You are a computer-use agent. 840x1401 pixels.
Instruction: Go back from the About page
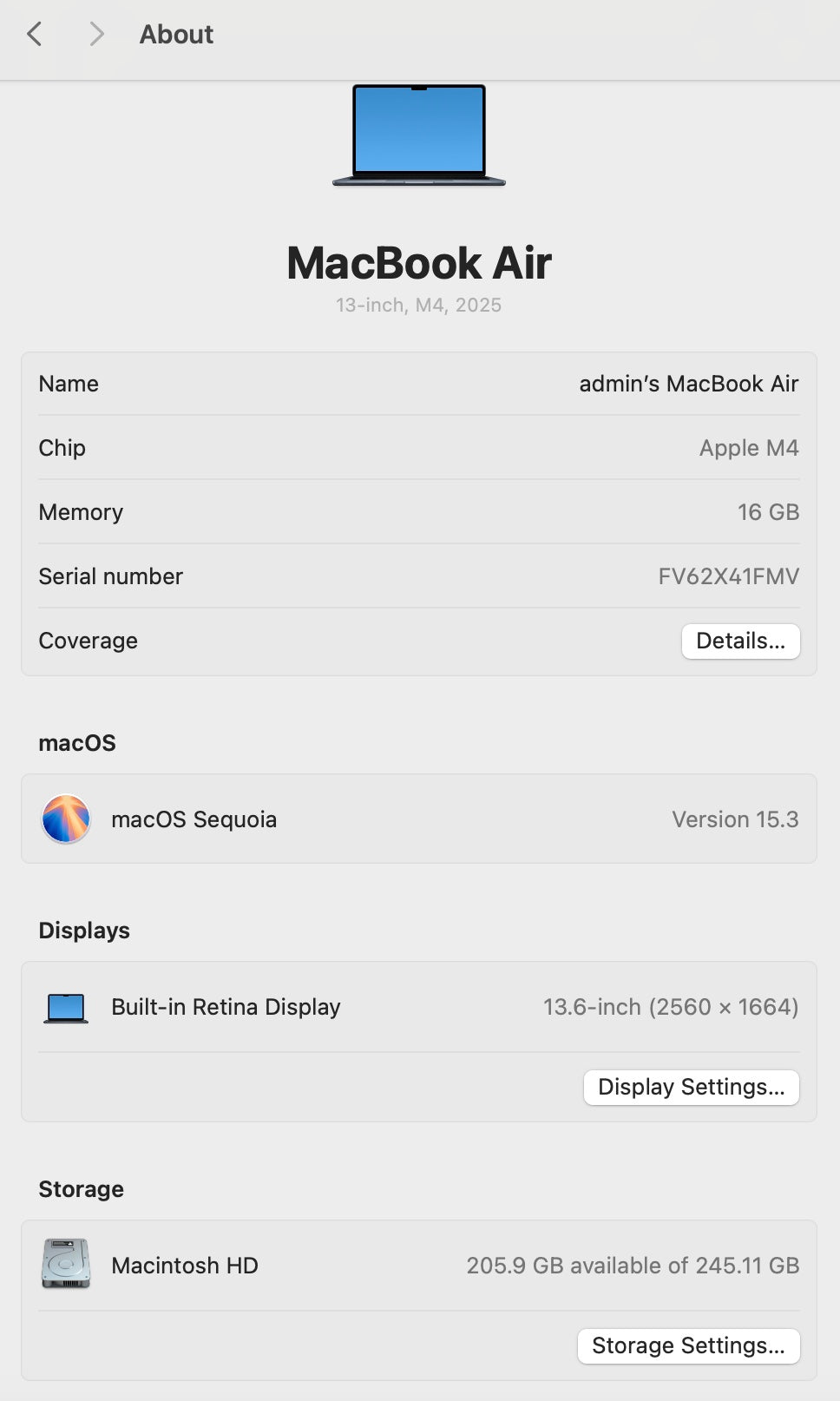35,34
